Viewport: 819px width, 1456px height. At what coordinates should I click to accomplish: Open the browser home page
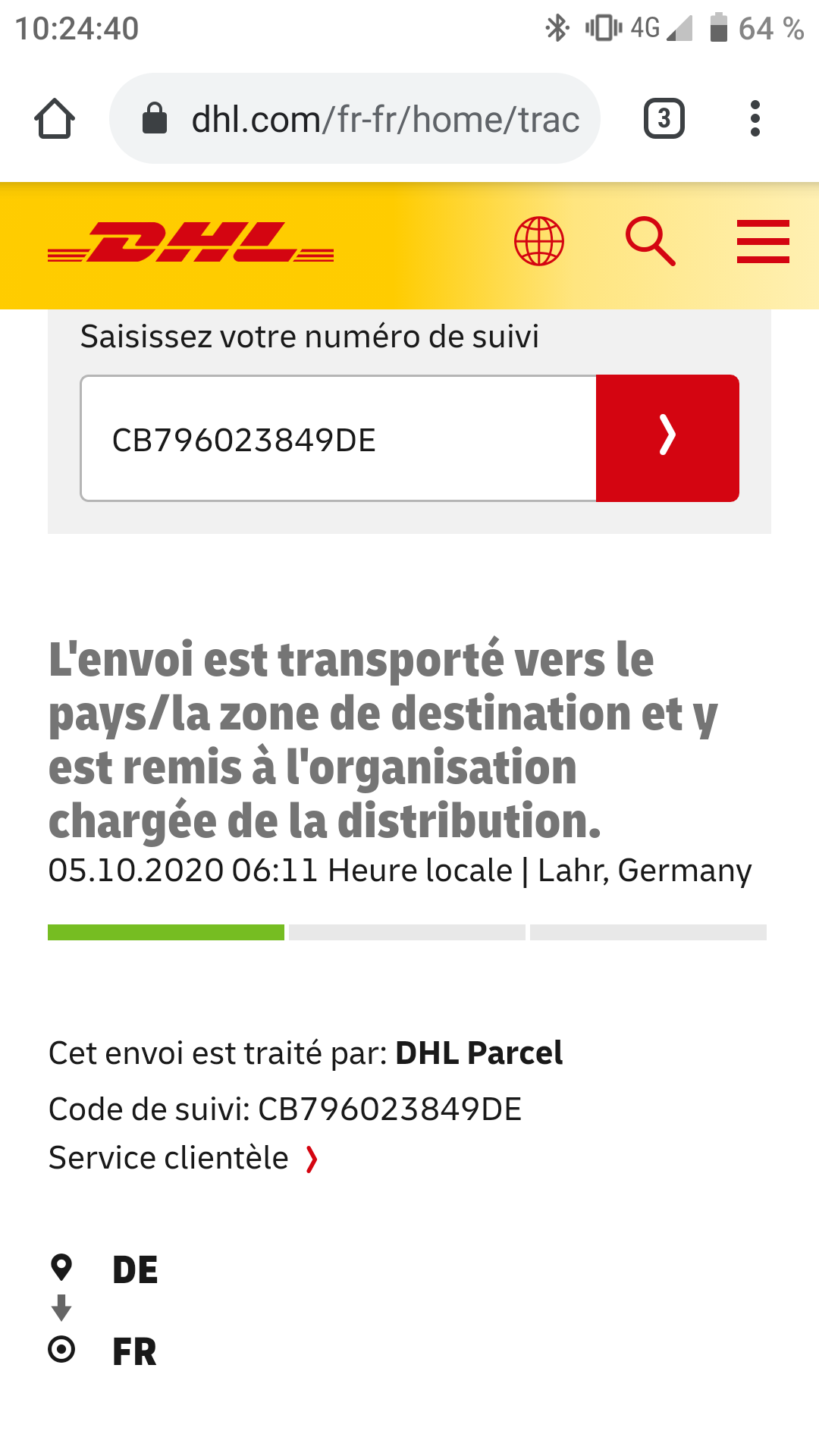point(55,119)
